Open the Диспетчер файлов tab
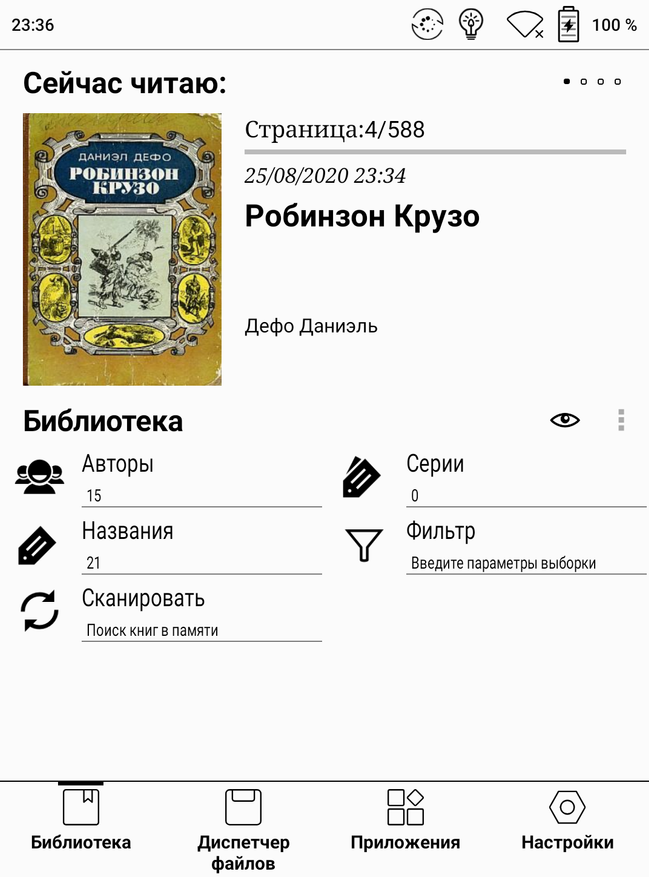Image resolution: width=649 pixels, height=877 pixels. click(243, 828)
